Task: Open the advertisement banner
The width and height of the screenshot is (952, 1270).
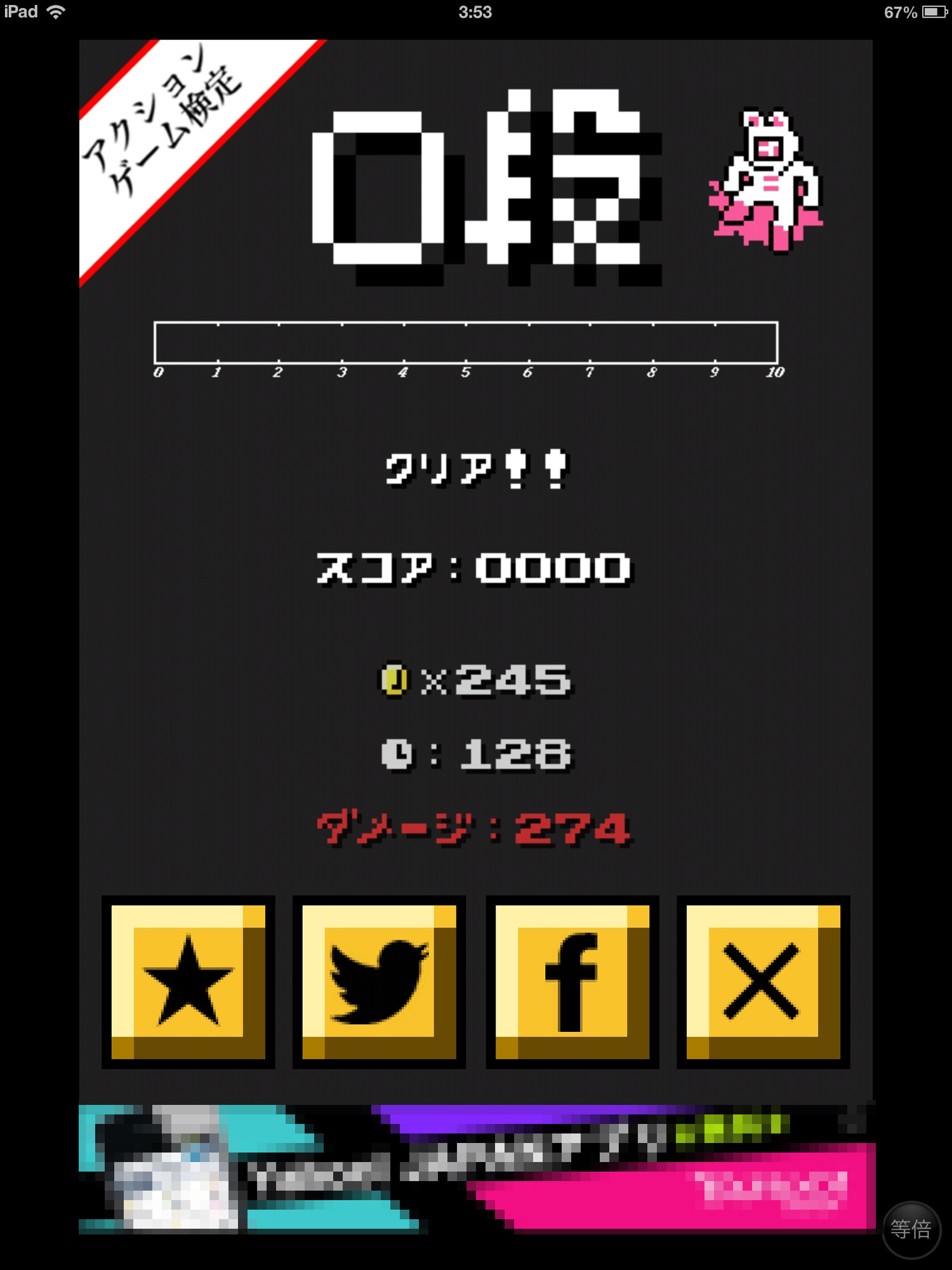Action: click(476, 1168)
